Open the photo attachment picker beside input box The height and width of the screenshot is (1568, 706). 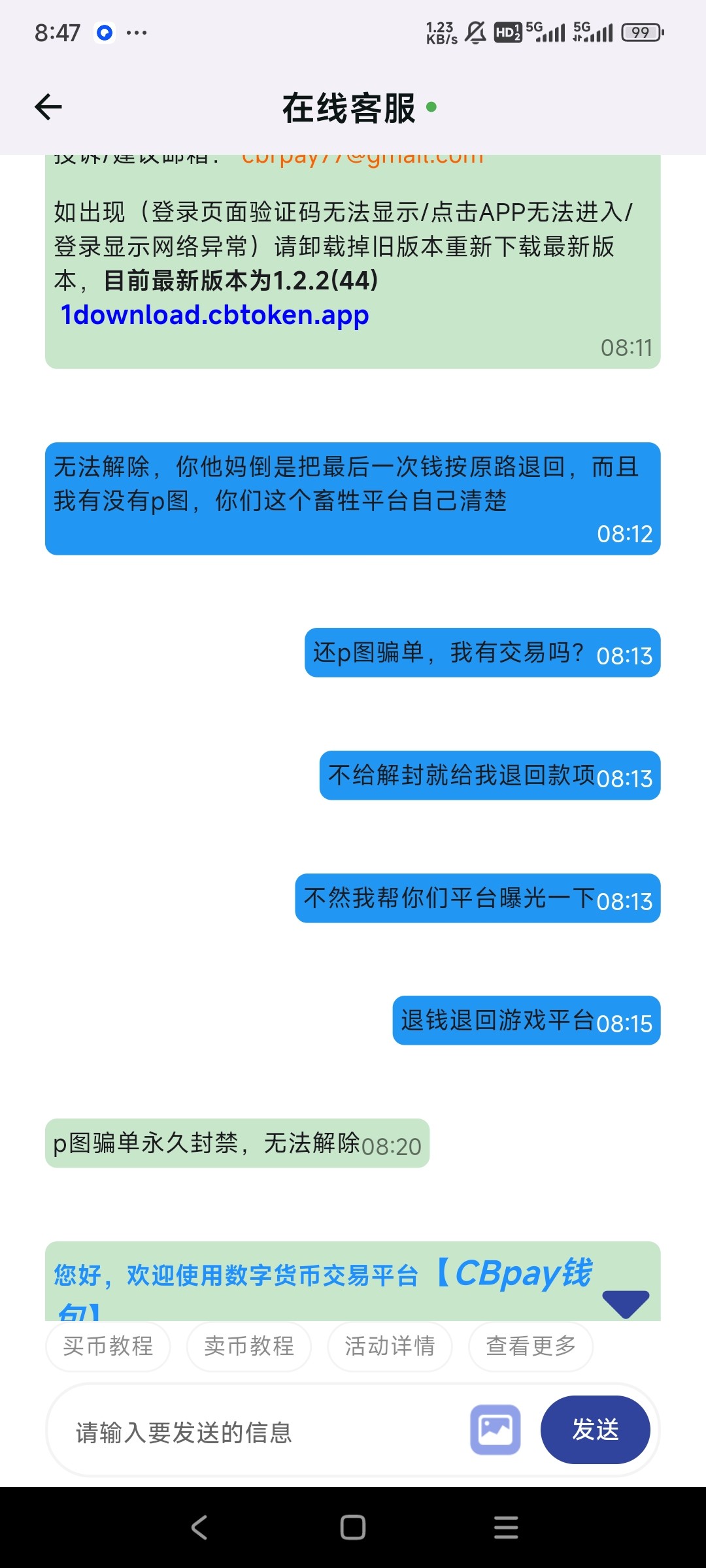[495, 1431]
